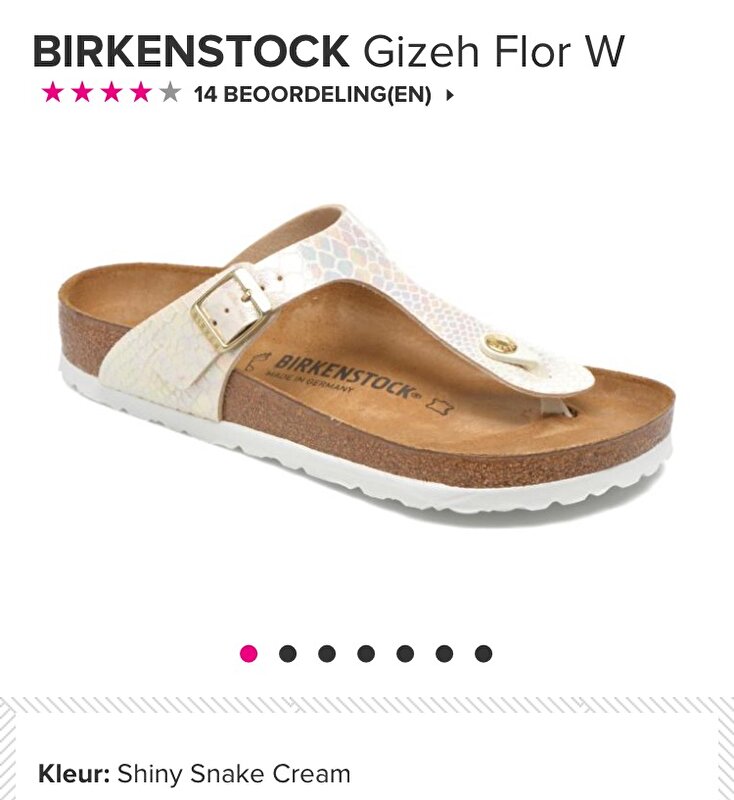View the Birkenstock sandal photo full-size
The image size is (734, 800).
366,358
